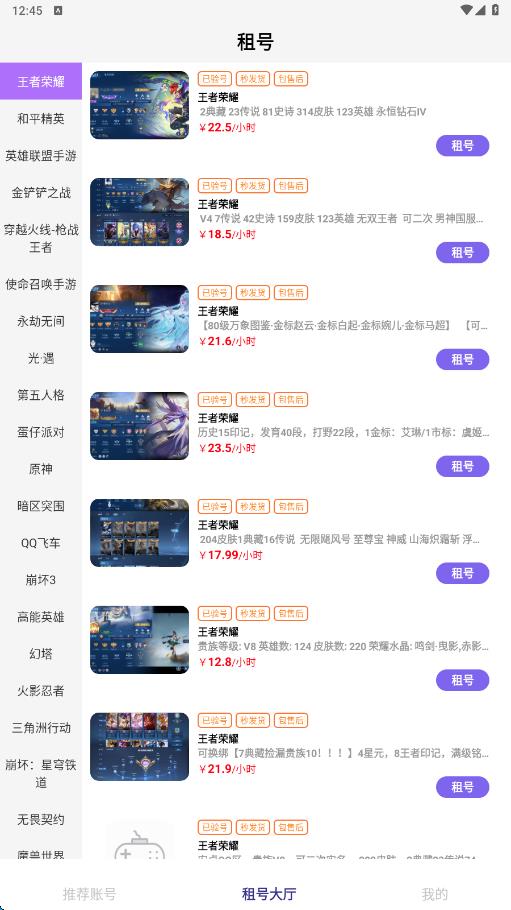Image resolution: width=511 pixels, height=910 pixels.
Task: Rent the ¥18.5/小时 account
Action: (462, 252)
